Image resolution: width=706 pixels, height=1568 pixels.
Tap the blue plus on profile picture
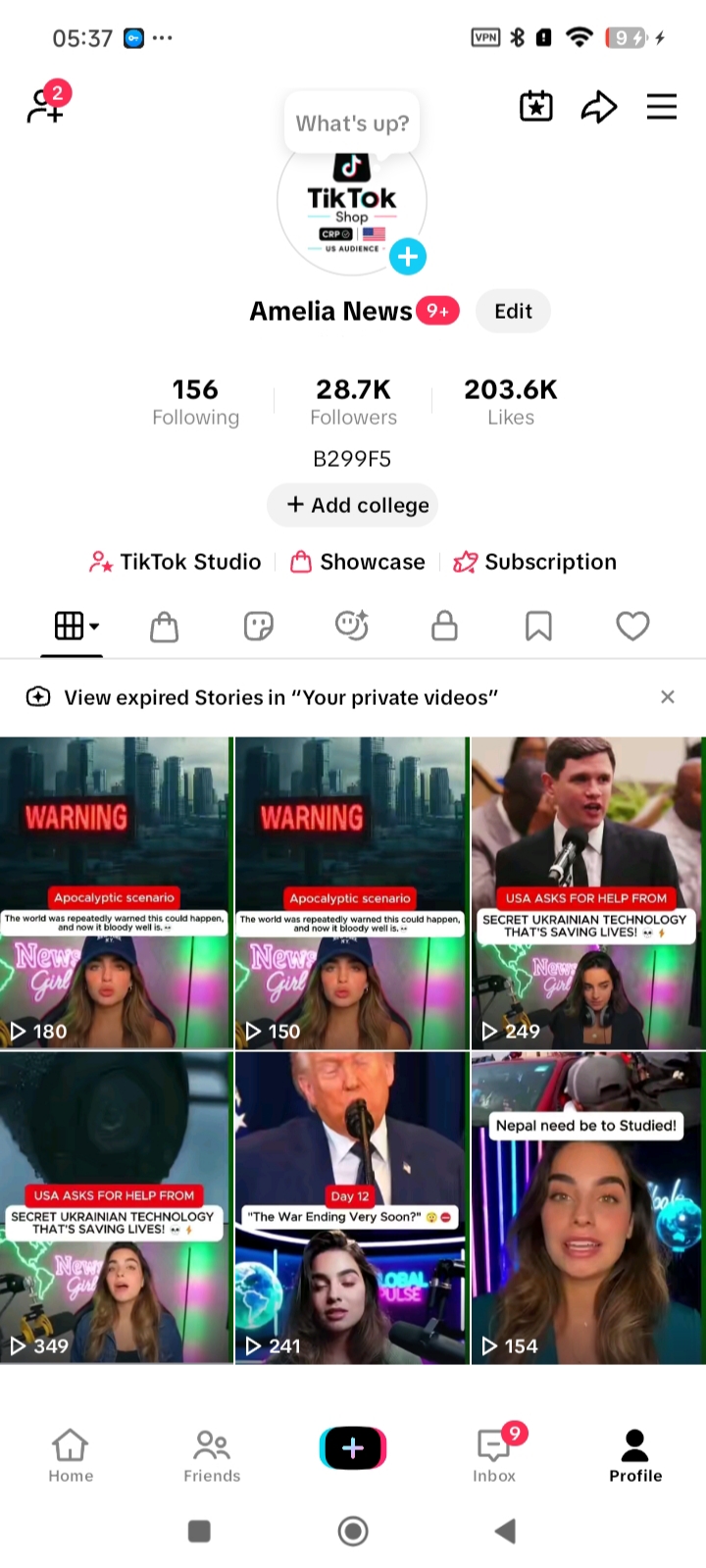pyautogui.click(x=408, y=257)
